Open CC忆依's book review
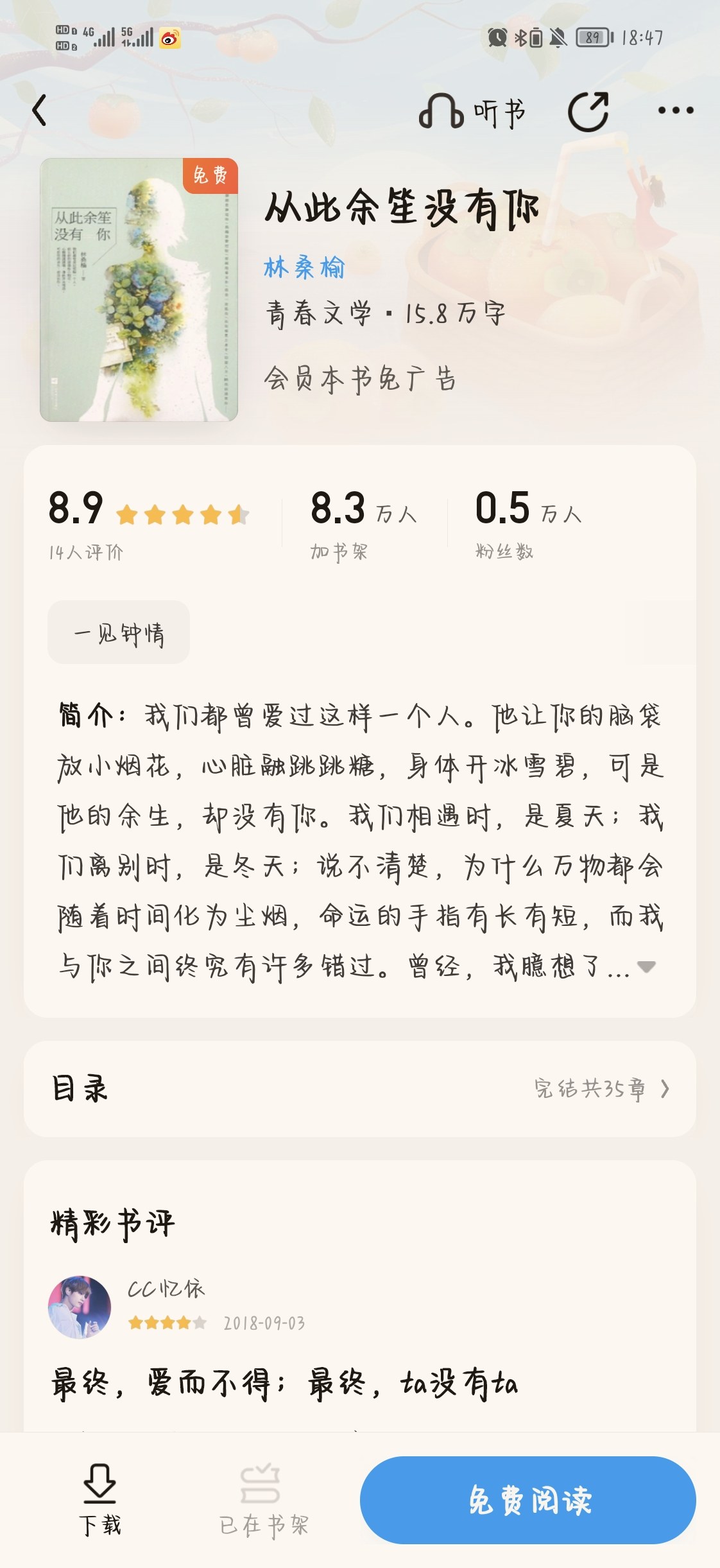 285,1384
